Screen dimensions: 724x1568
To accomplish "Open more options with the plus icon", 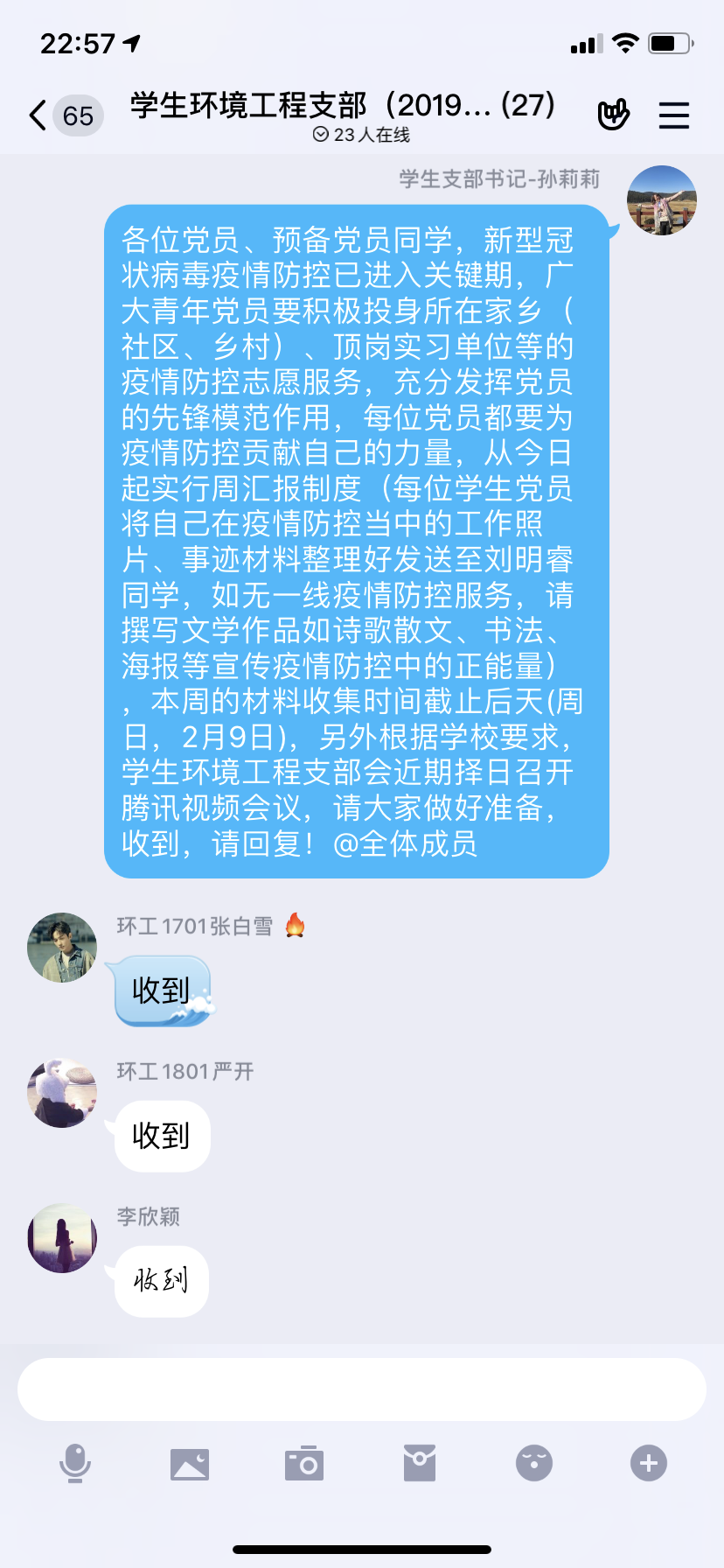I will click(649, 1463).
